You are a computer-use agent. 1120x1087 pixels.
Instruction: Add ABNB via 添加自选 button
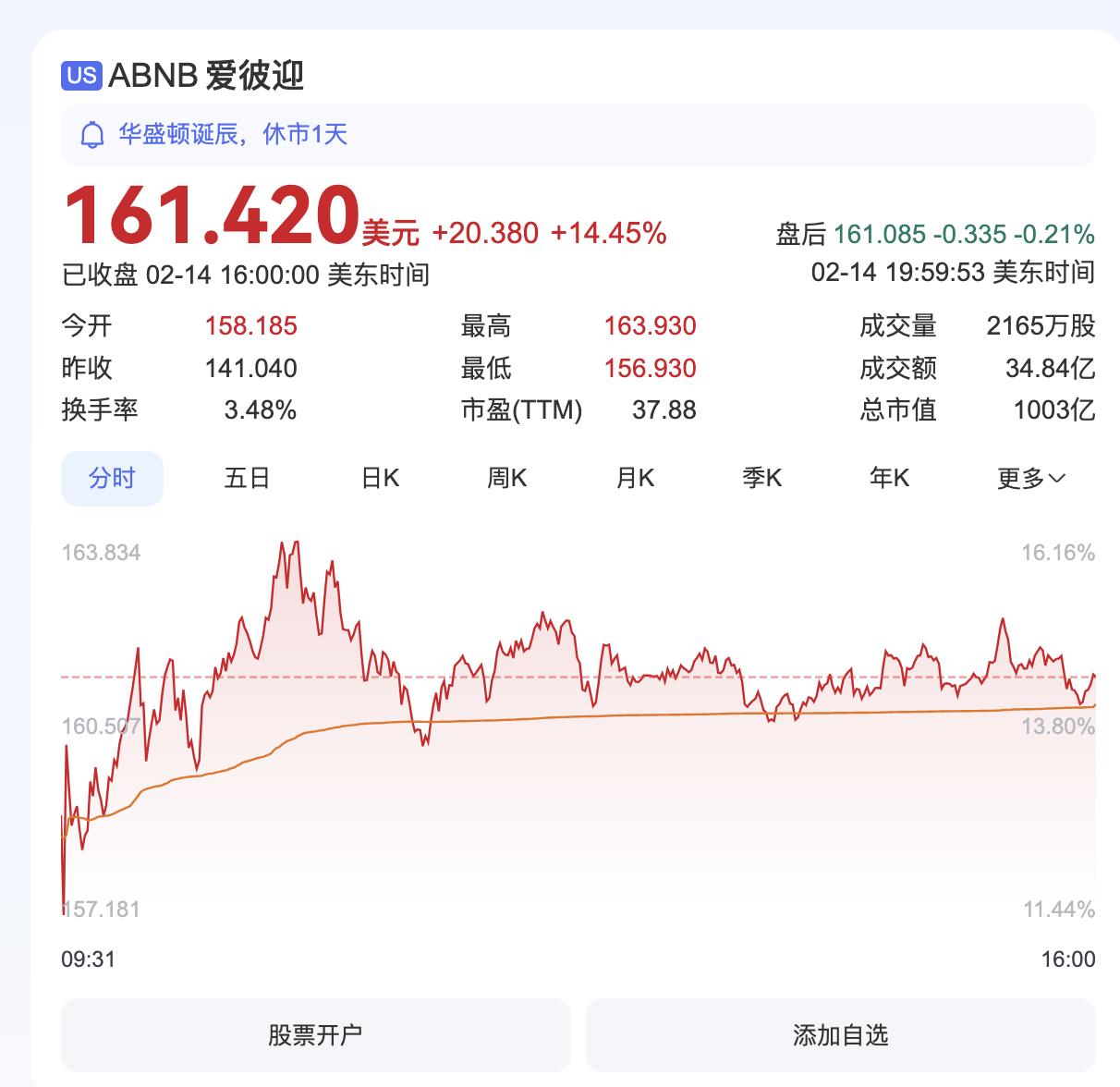pos(840,1034)
